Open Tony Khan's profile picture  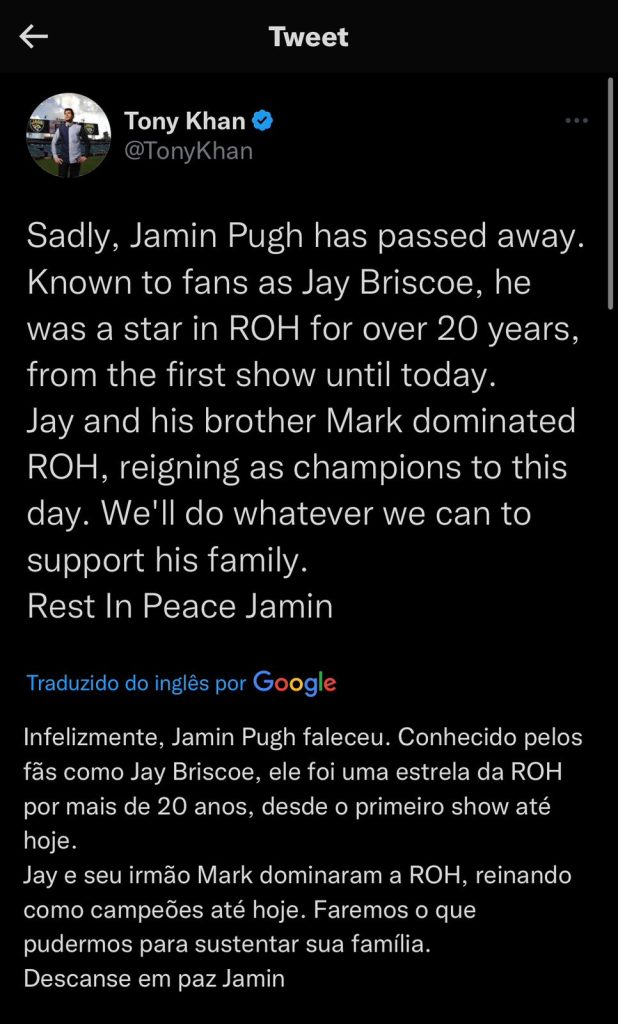tap(68, 135)
